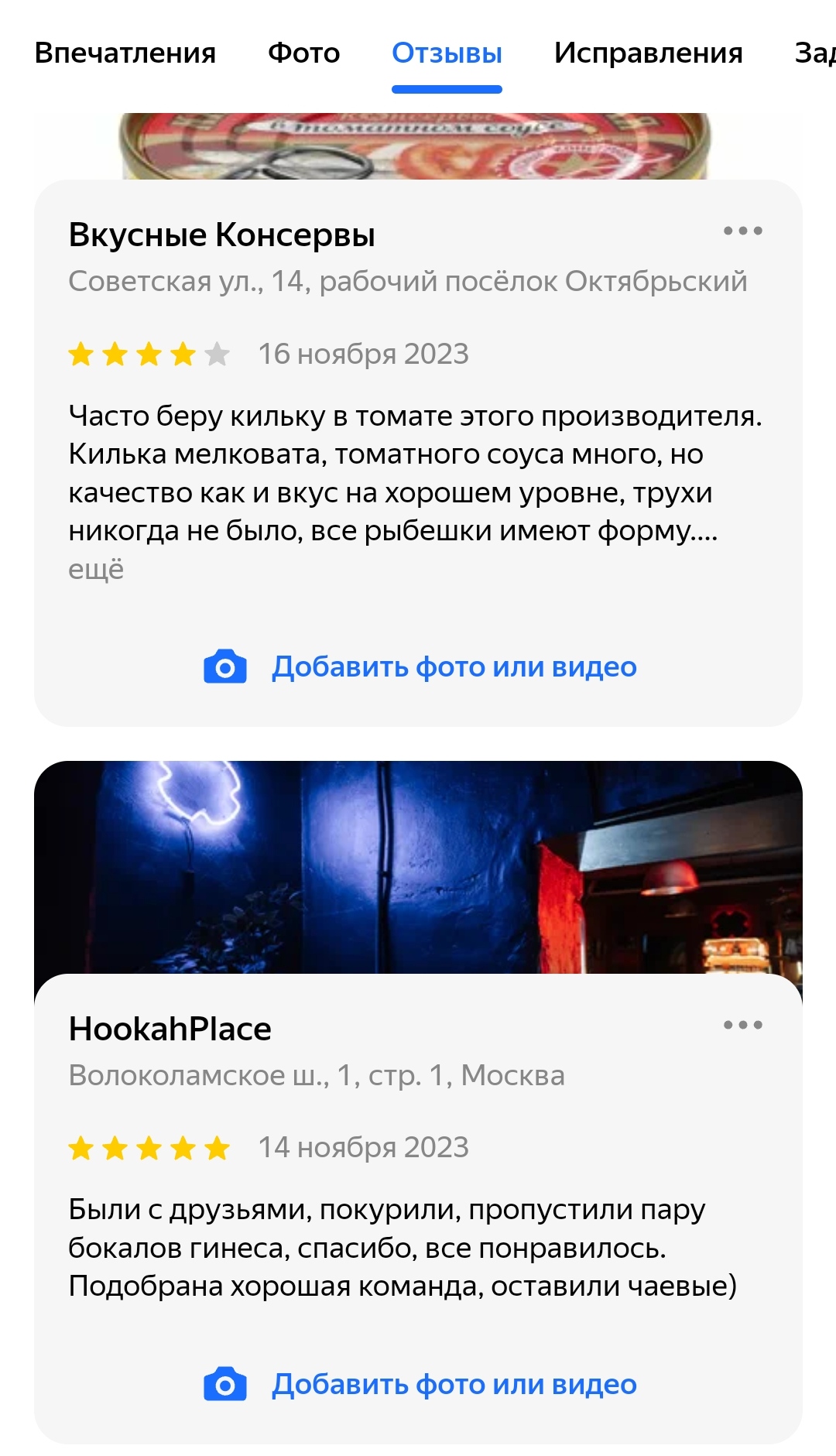Select the Отзывы tab
The image size is (836, 1456).
coord(447,53)
